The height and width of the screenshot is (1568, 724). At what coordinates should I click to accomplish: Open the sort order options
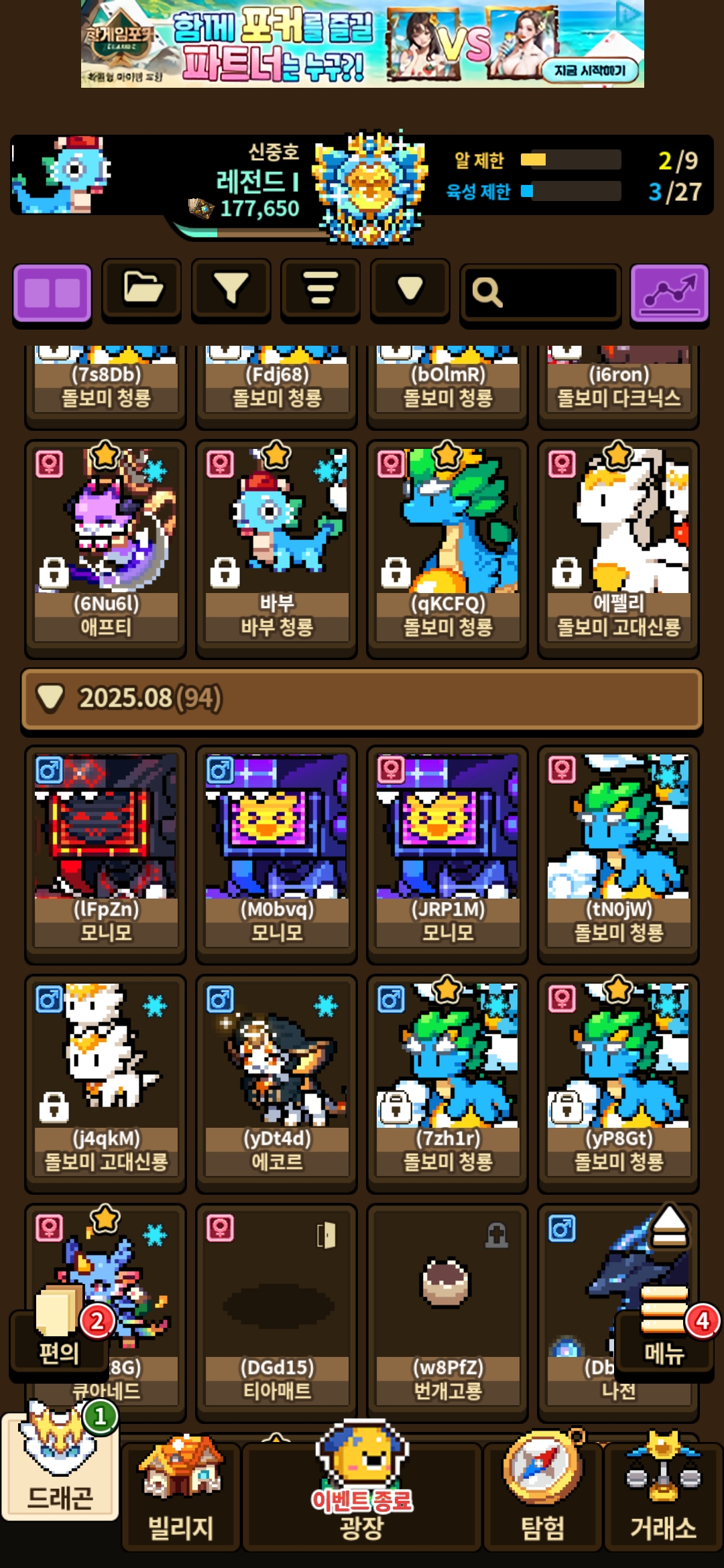320,288
